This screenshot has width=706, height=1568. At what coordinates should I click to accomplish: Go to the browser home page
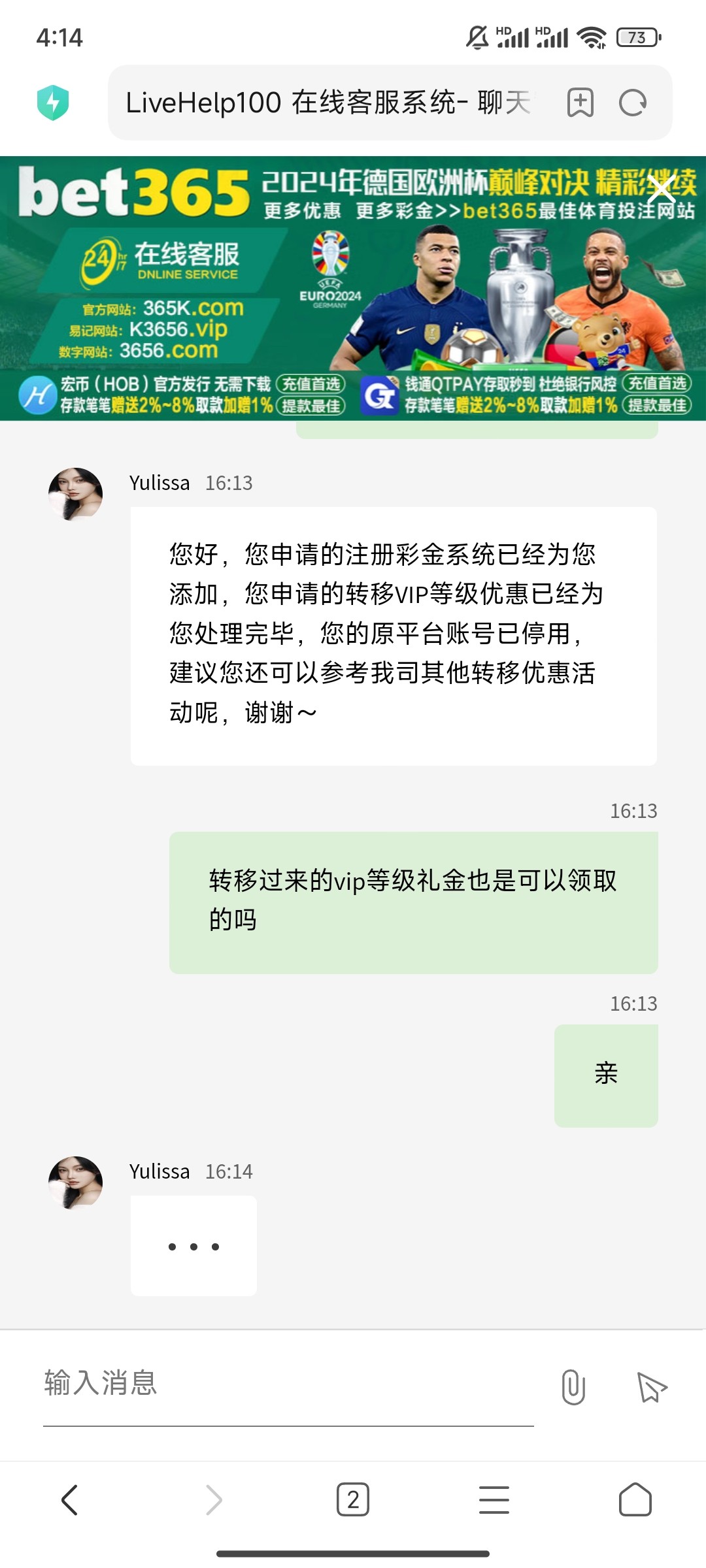coord(635,1499)
